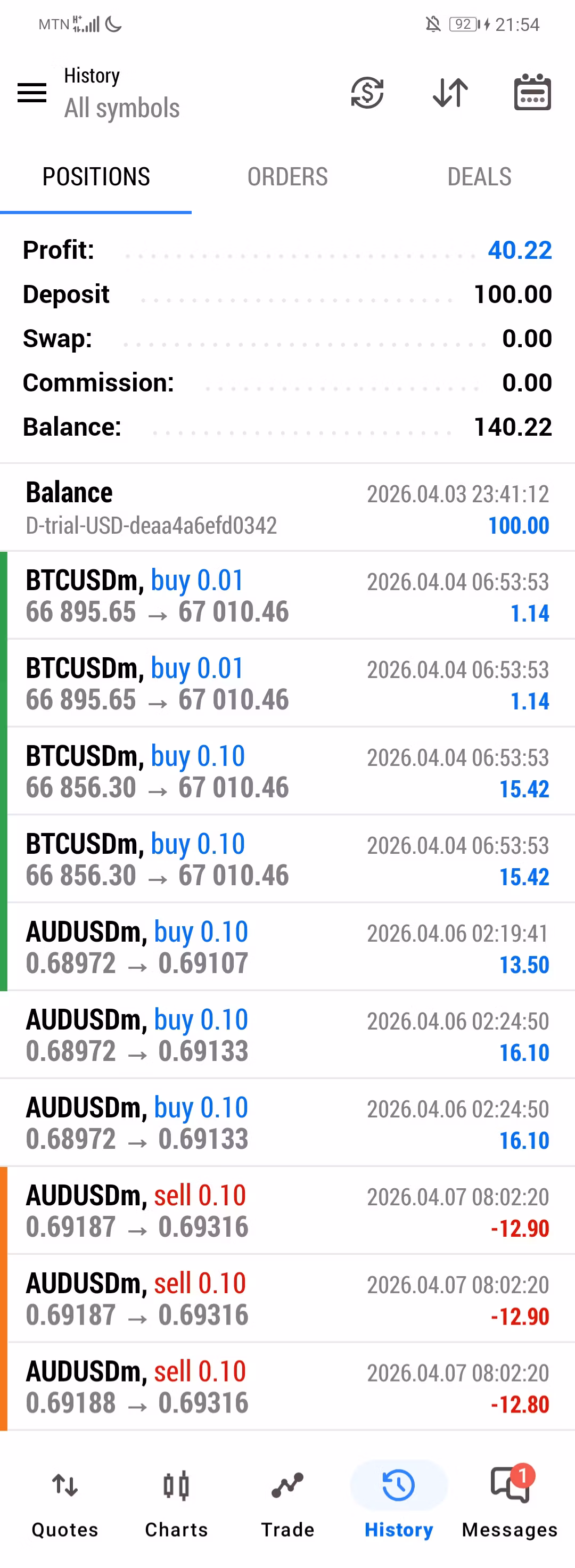Expand the AUDUSDm sell position showing -12.80
Viewport: 575px width, 1568px height.
[287, 1387]
